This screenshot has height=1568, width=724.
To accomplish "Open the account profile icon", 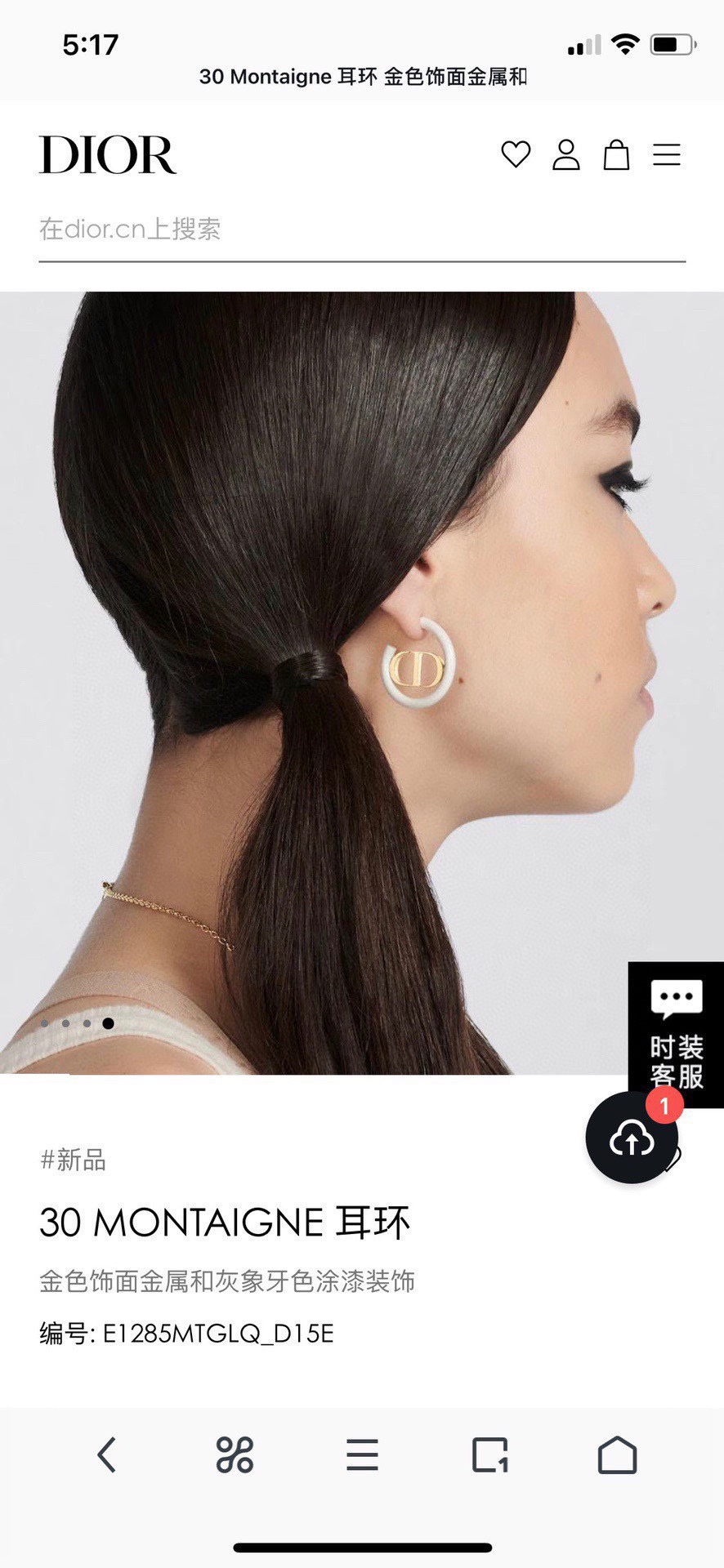I will click(566, 154).
